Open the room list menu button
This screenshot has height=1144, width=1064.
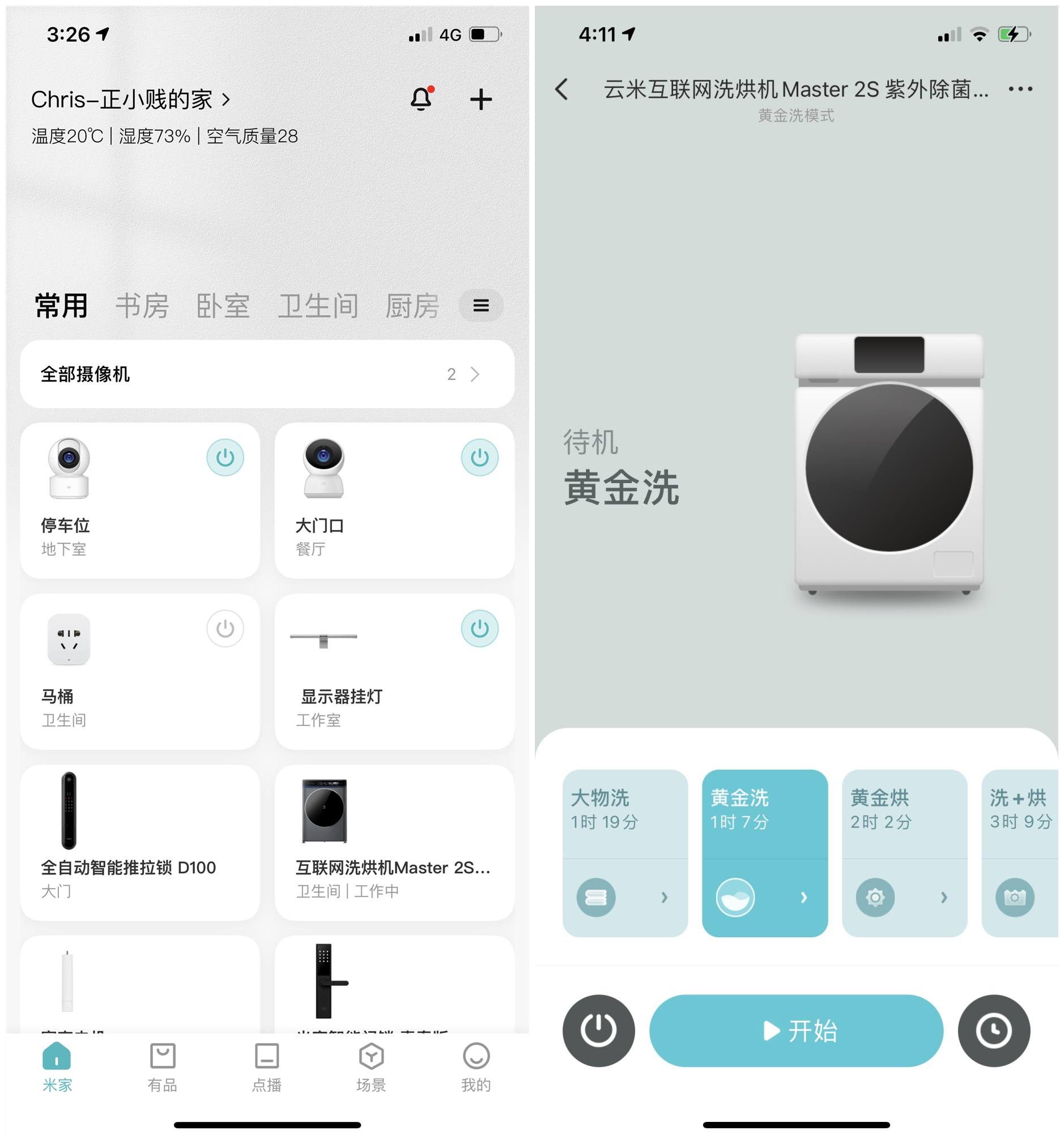point(481,306)
